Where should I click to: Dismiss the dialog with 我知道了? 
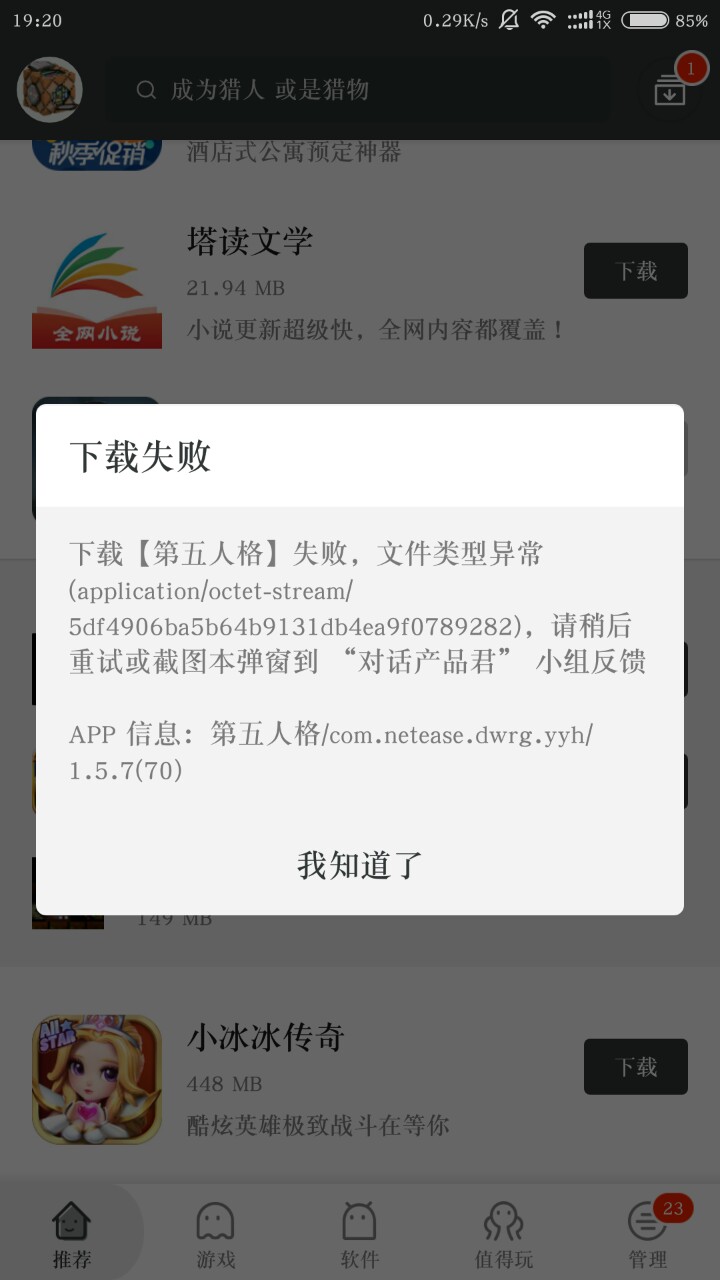(360, 865)
